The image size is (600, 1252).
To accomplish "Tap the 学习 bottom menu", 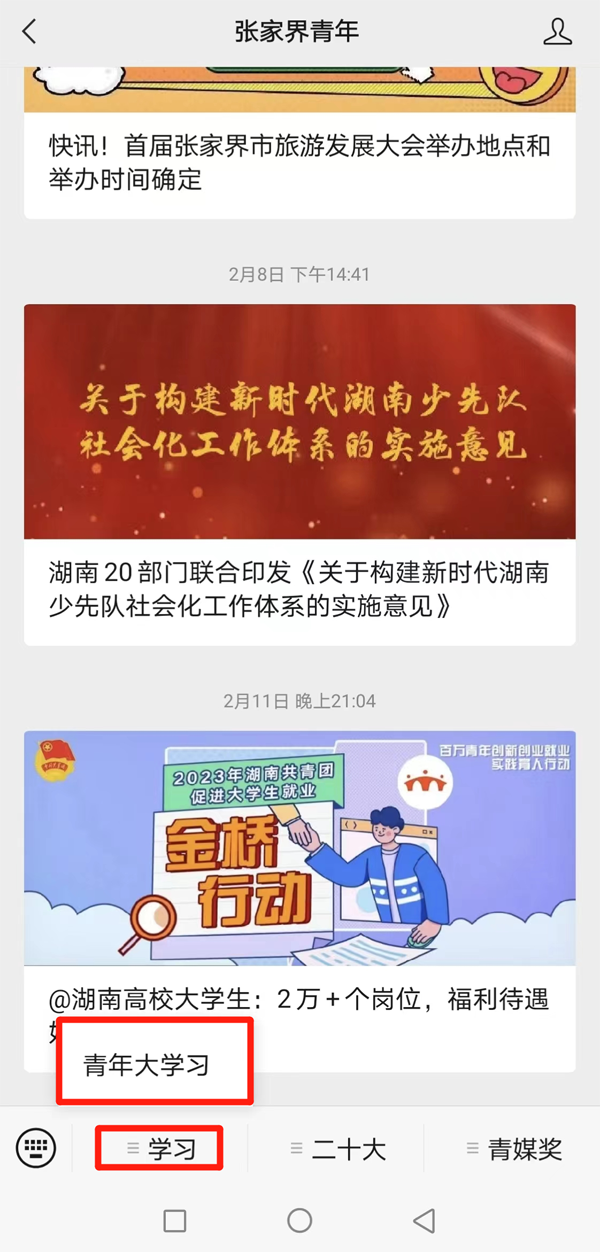I will [x=160, y=1150].
